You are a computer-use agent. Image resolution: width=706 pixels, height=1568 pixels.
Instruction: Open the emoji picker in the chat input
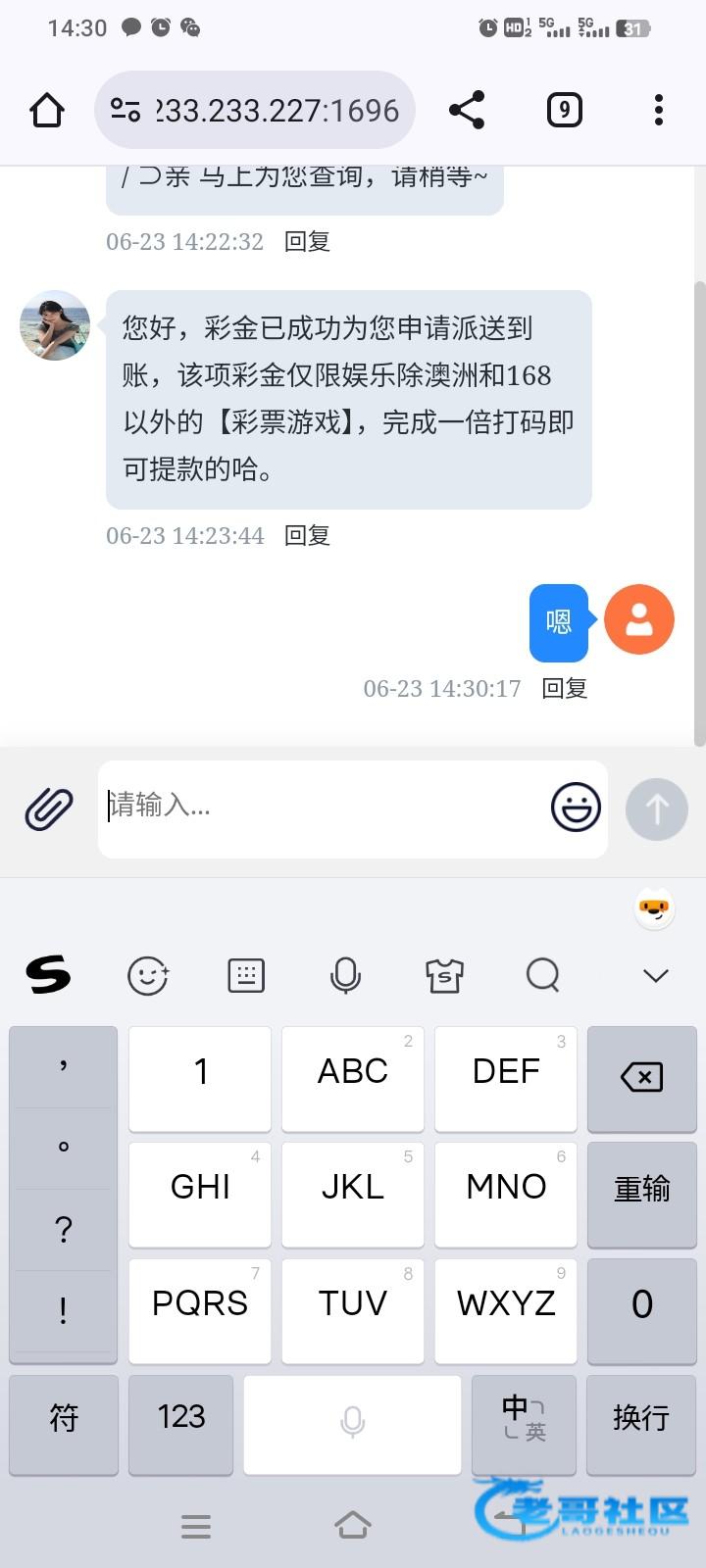click(576, 808)
